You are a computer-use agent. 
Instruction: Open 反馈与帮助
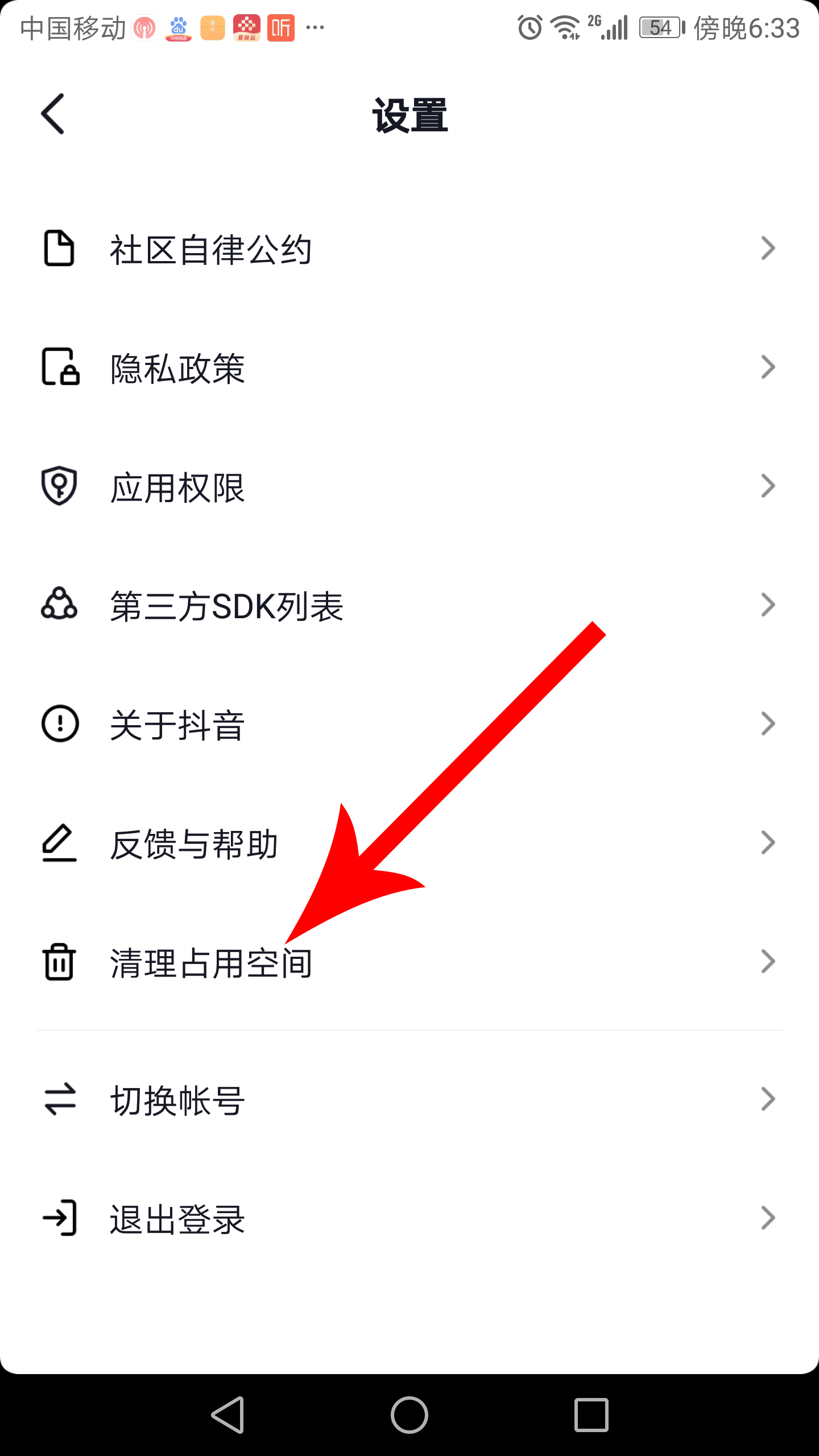(x=409, y=843)
